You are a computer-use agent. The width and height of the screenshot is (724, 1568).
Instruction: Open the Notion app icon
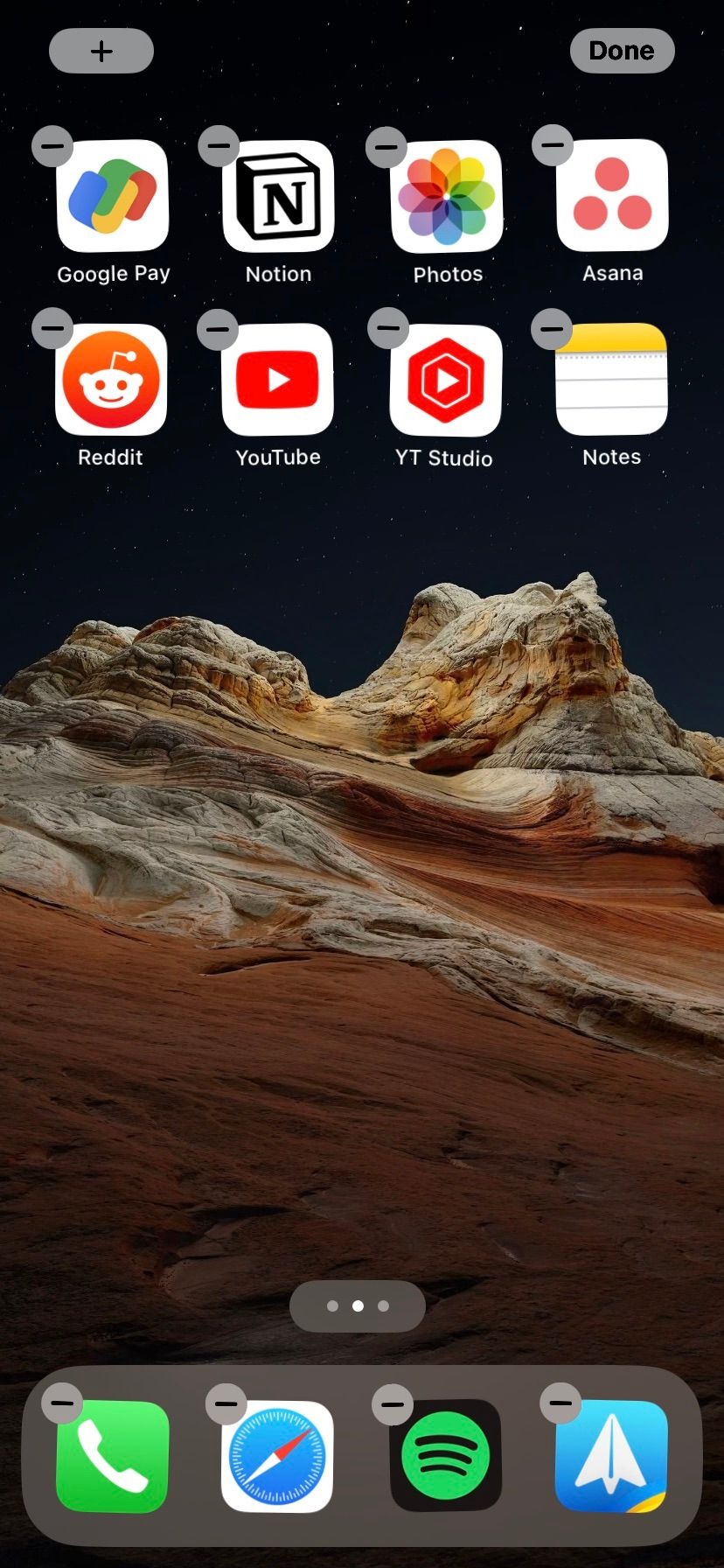[278, 196]
